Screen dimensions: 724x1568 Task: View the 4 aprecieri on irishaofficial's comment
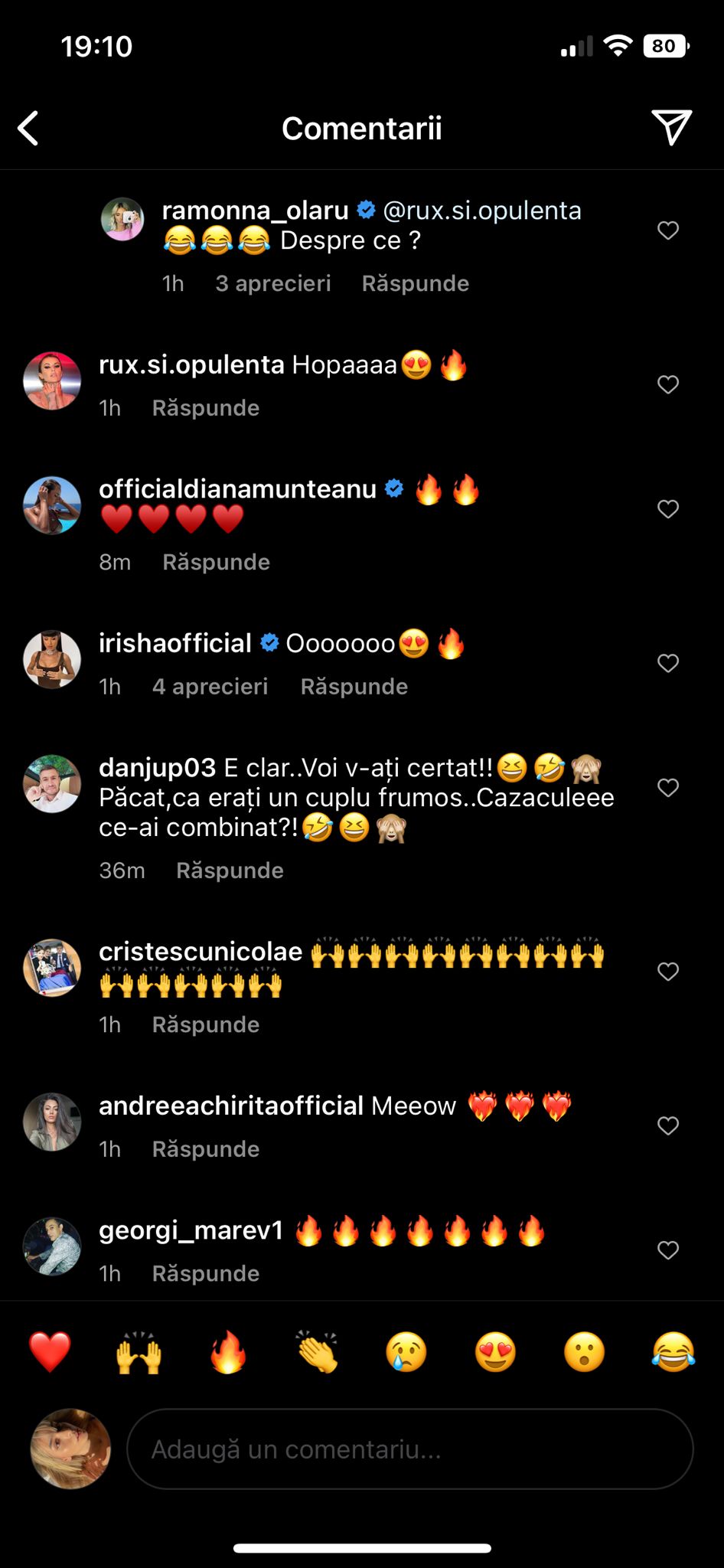coord(210,686)
